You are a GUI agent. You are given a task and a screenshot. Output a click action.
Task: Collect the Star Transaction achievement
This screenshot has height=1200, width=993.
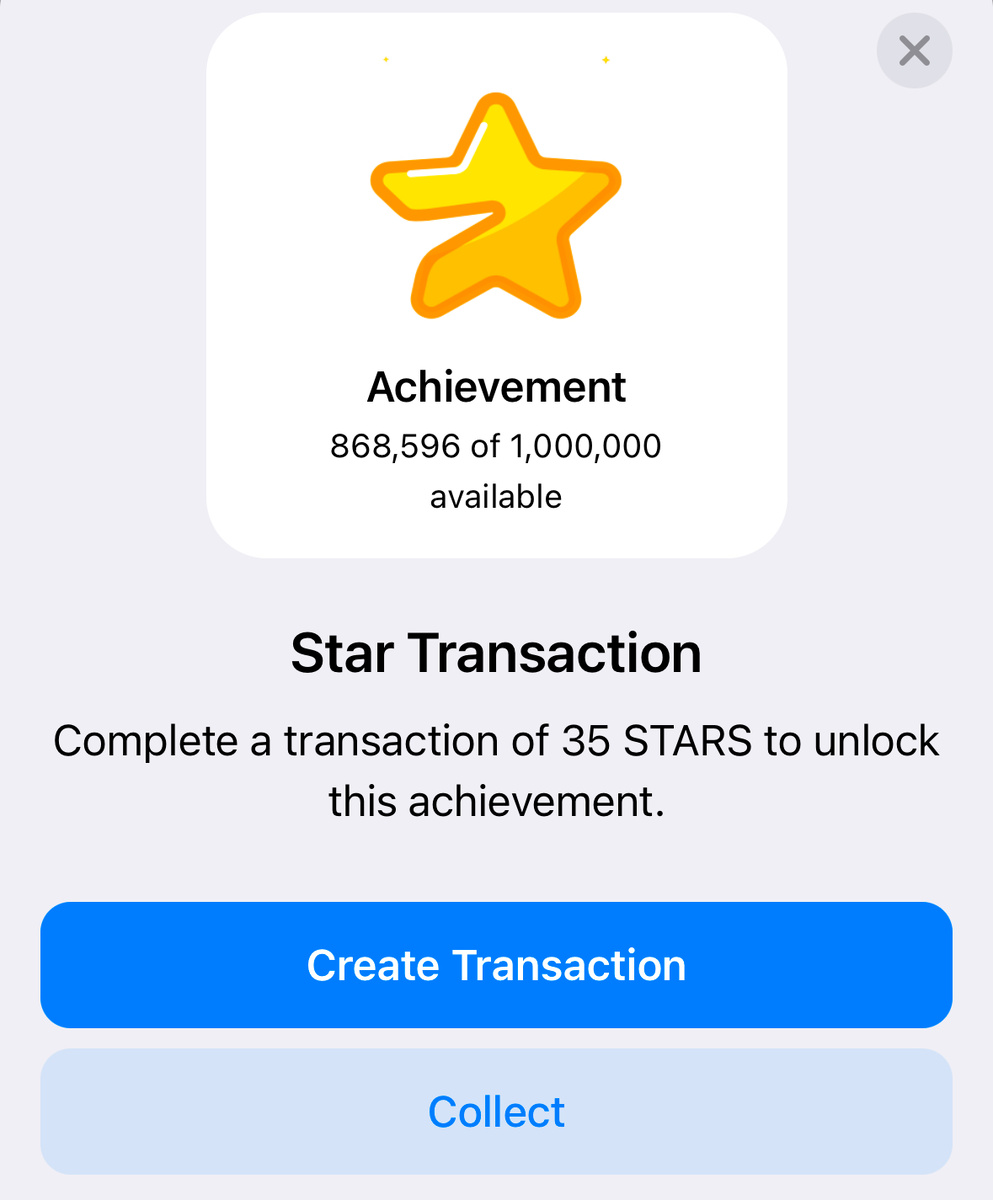tap(496, 1111)
